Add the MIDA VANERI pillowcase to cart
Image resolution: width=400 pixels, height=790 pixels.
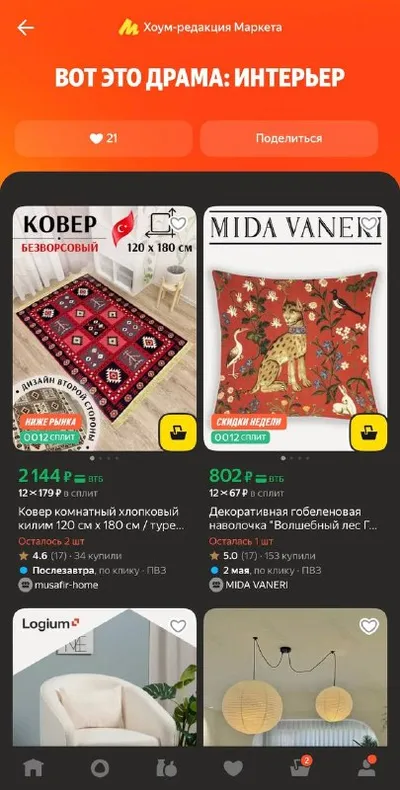coord(368,432)
